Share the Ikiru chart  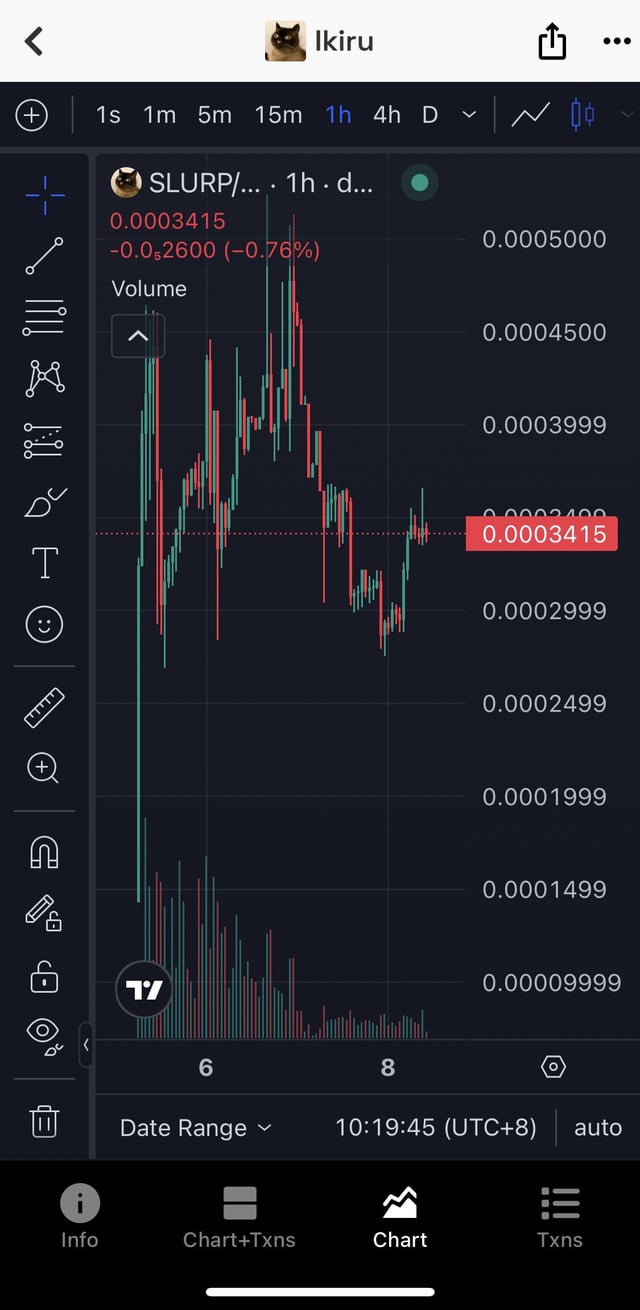[552, 42]
